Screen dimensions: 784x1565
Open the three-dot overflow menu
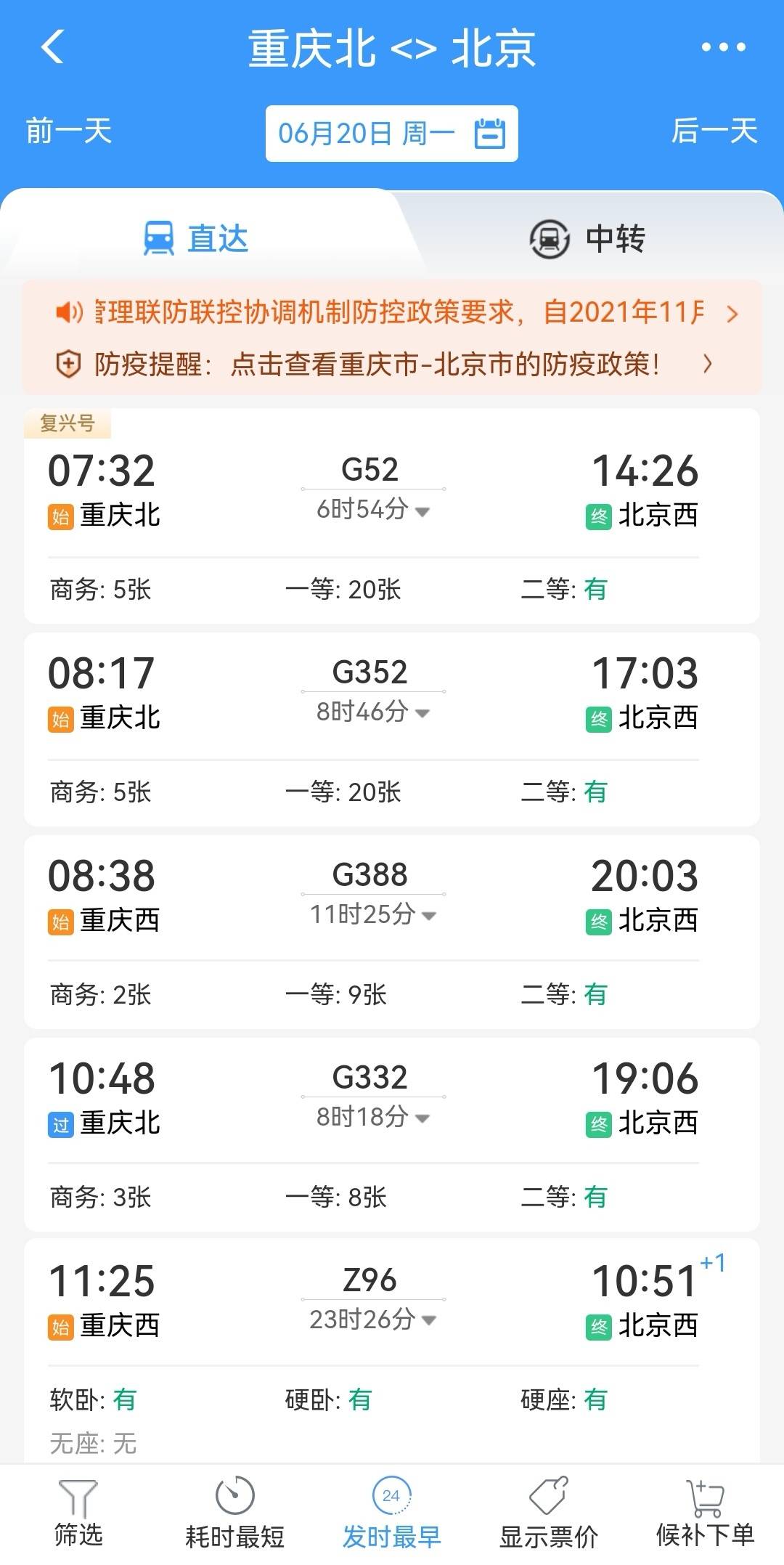[723, 48]
